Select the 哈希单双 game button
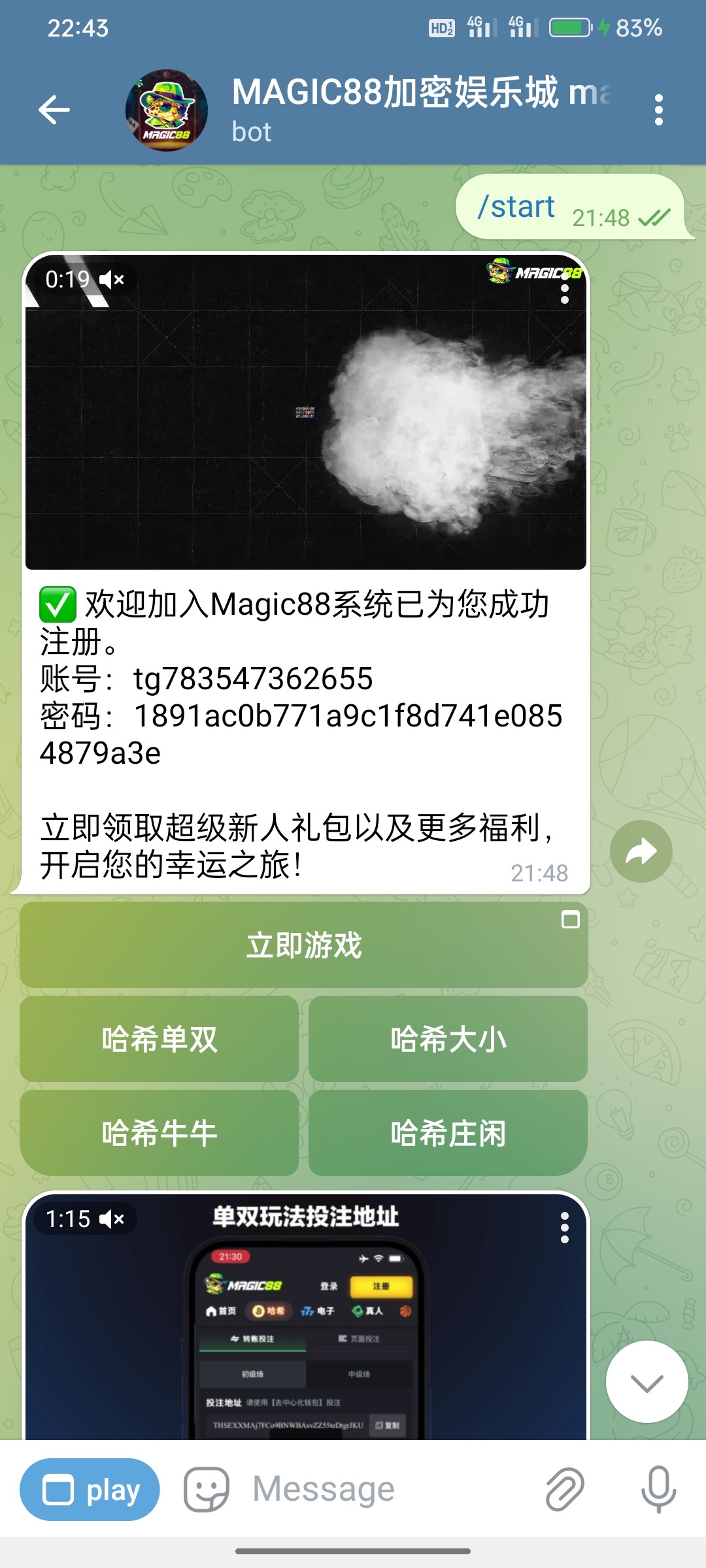This screenshot has width=706, height=1568. (x=159, y=1039)
